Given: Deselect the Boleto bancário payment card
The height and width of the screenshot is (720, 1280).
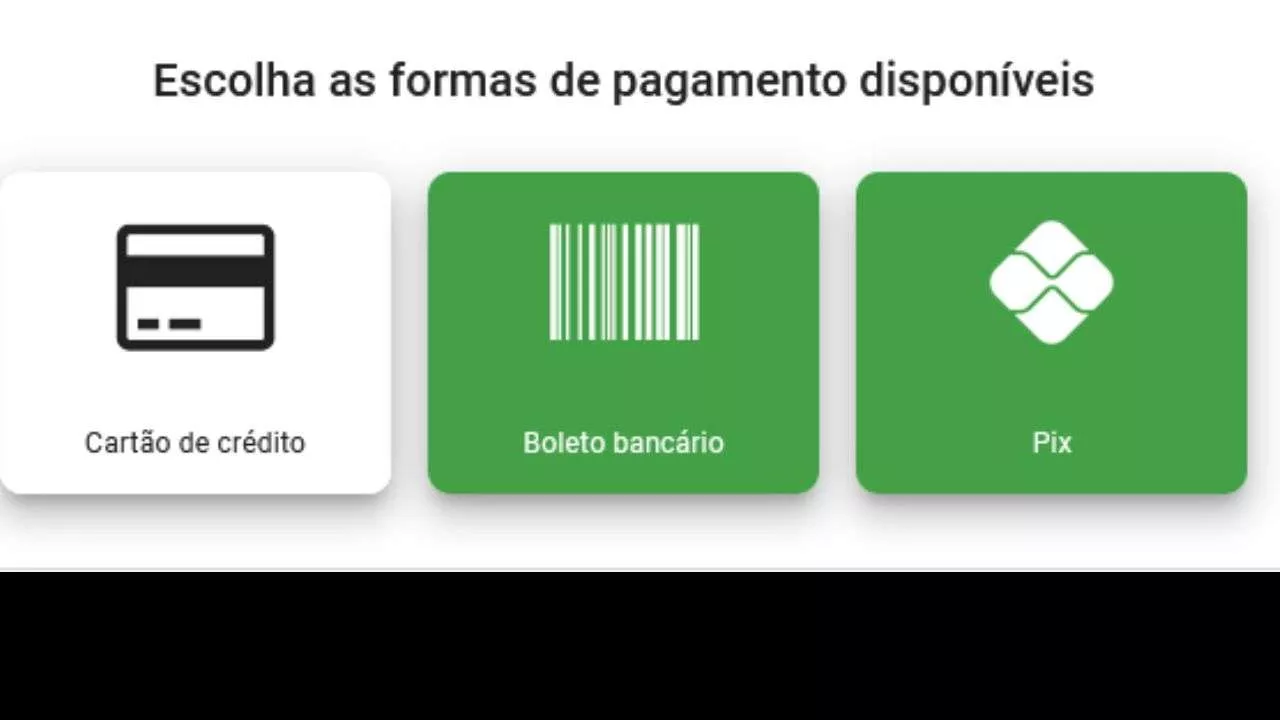Looking at the screenshot, I should pyautogui.click(x=623, y=332).
